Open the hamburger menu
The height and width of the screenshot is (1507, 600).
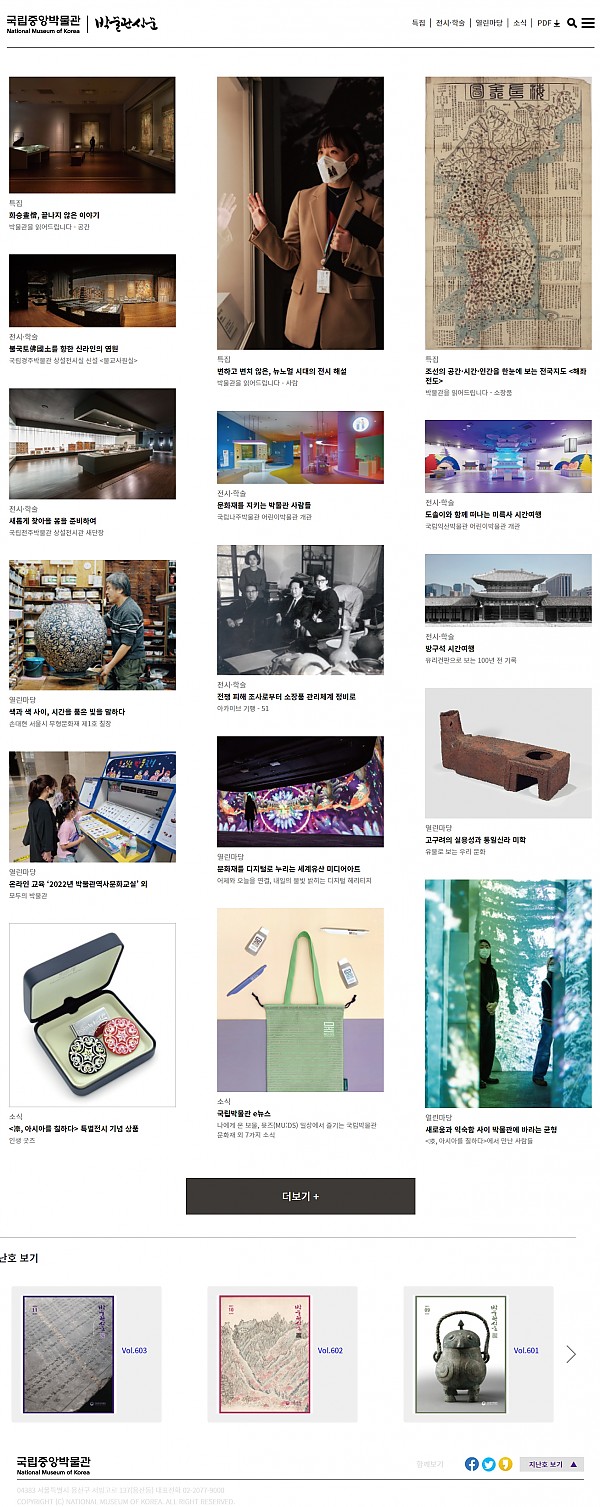pyautogui.click(x=588, y=23)
